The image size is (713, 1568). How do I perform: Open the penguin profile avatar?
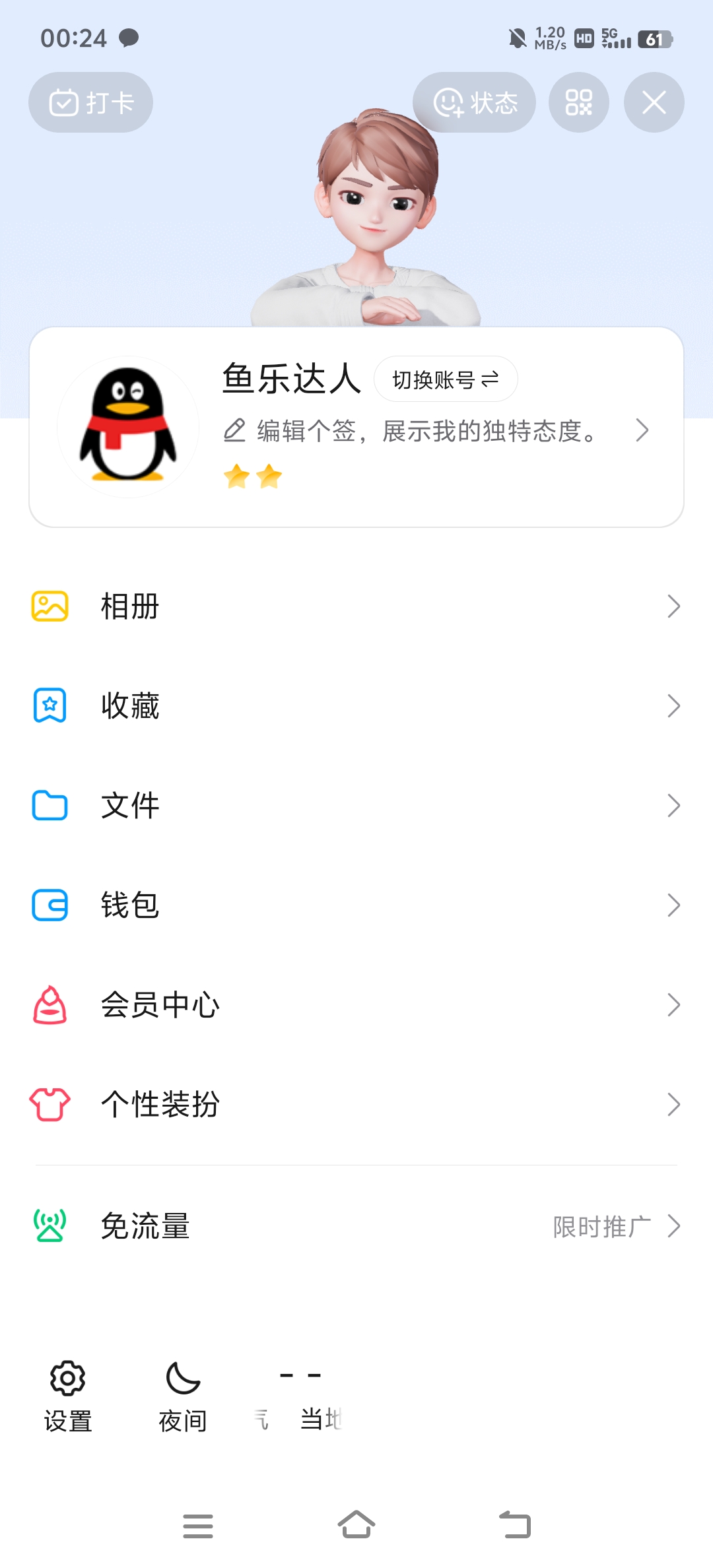[128, 427]
